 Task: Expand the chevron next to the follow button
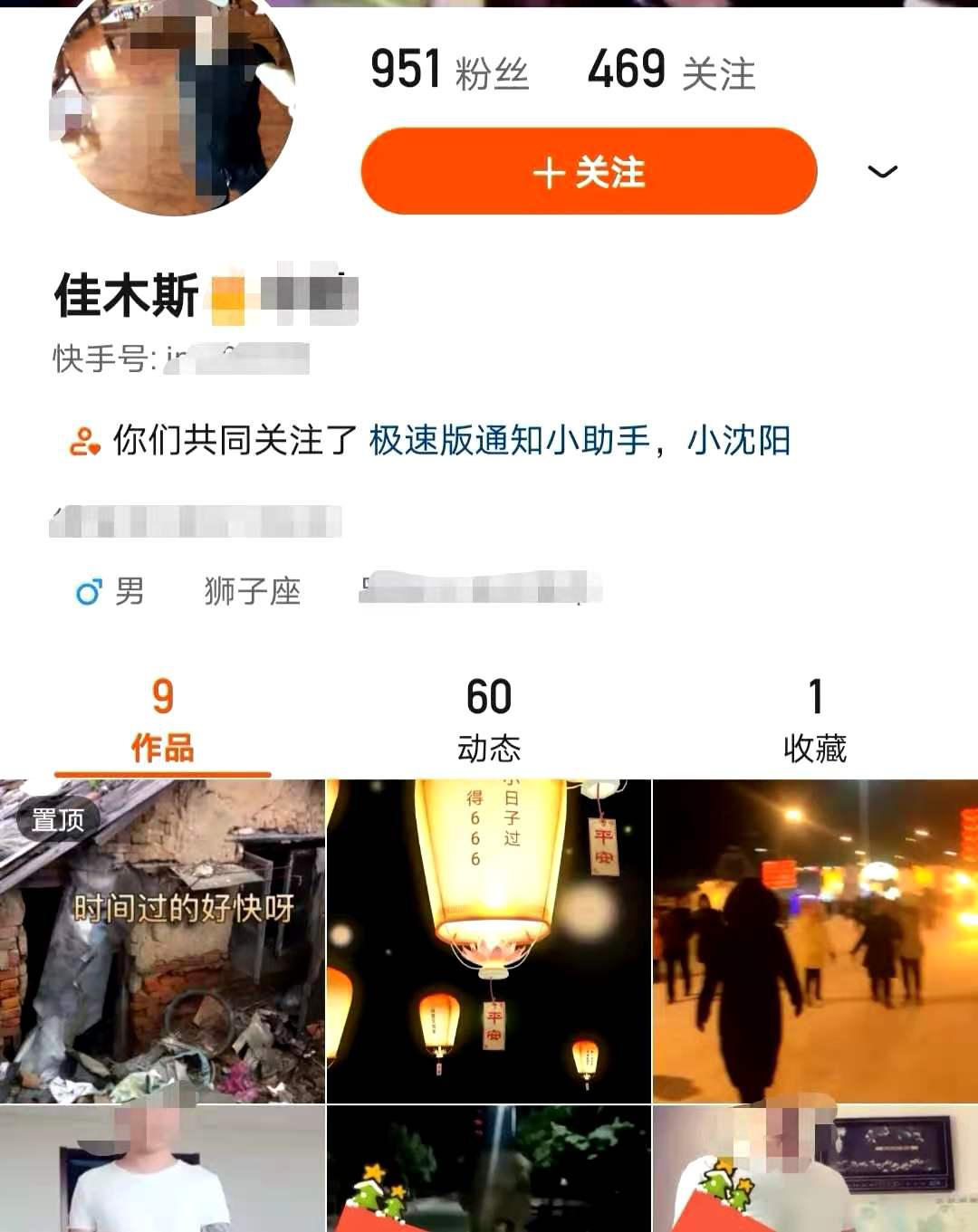[882, 172]
